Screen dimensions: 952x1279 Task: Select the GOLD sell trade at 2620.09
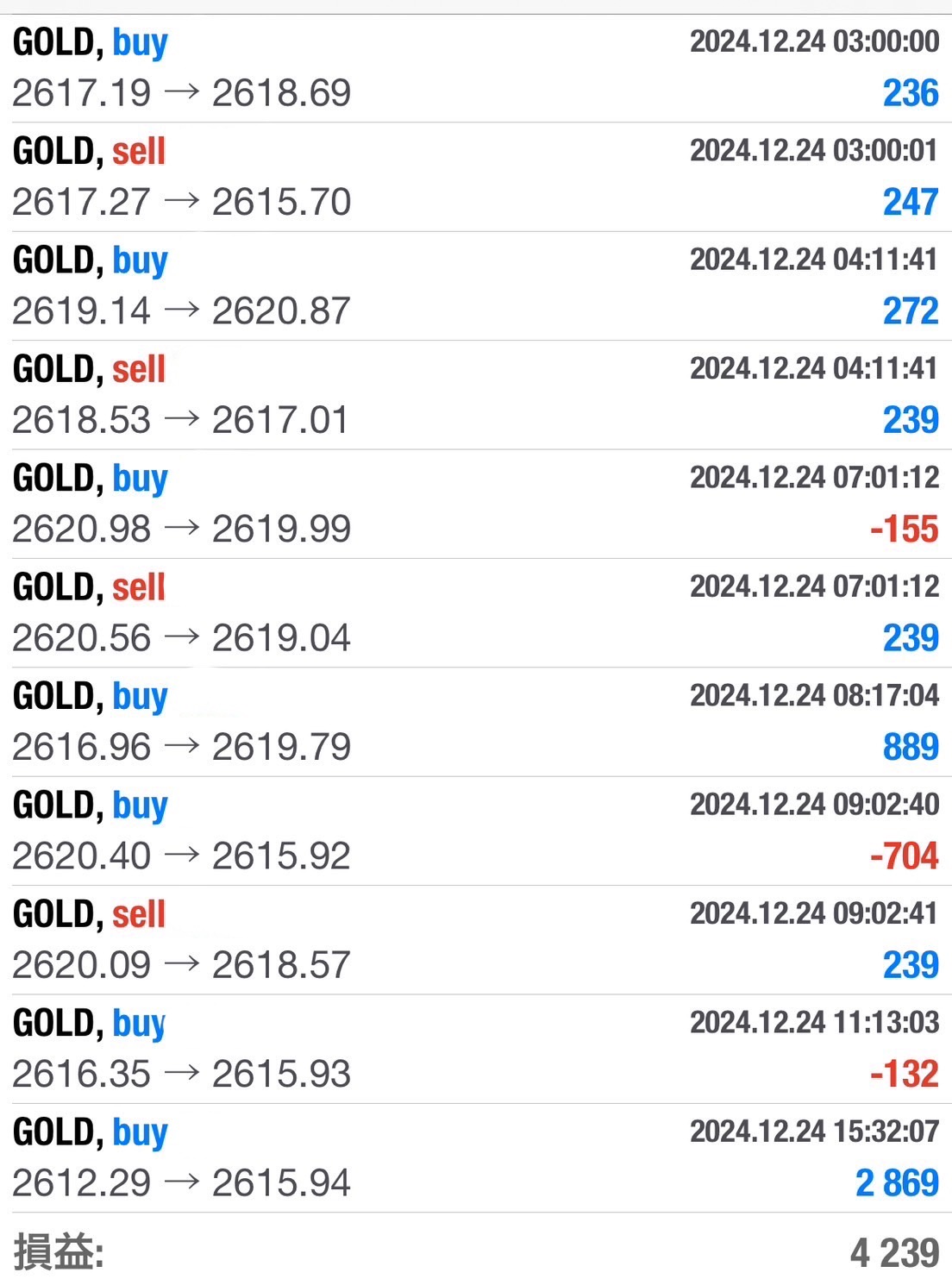pyautogui.click(x=476, y=940)
